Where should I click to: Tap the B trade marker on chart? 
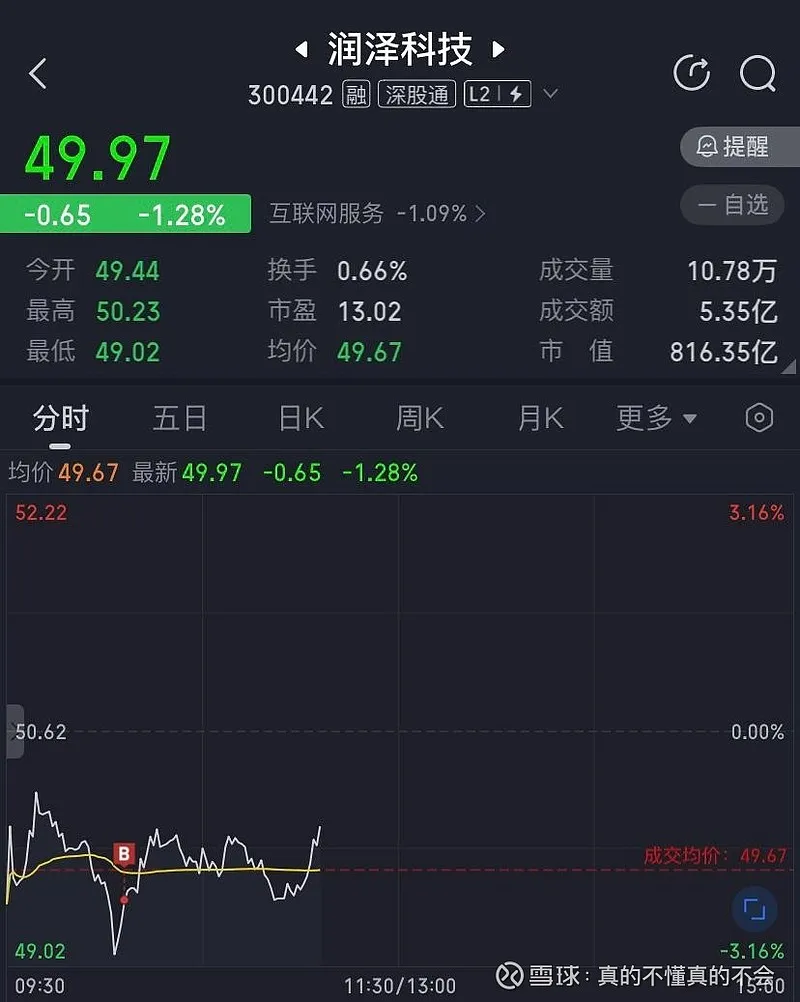pos(124,854)
